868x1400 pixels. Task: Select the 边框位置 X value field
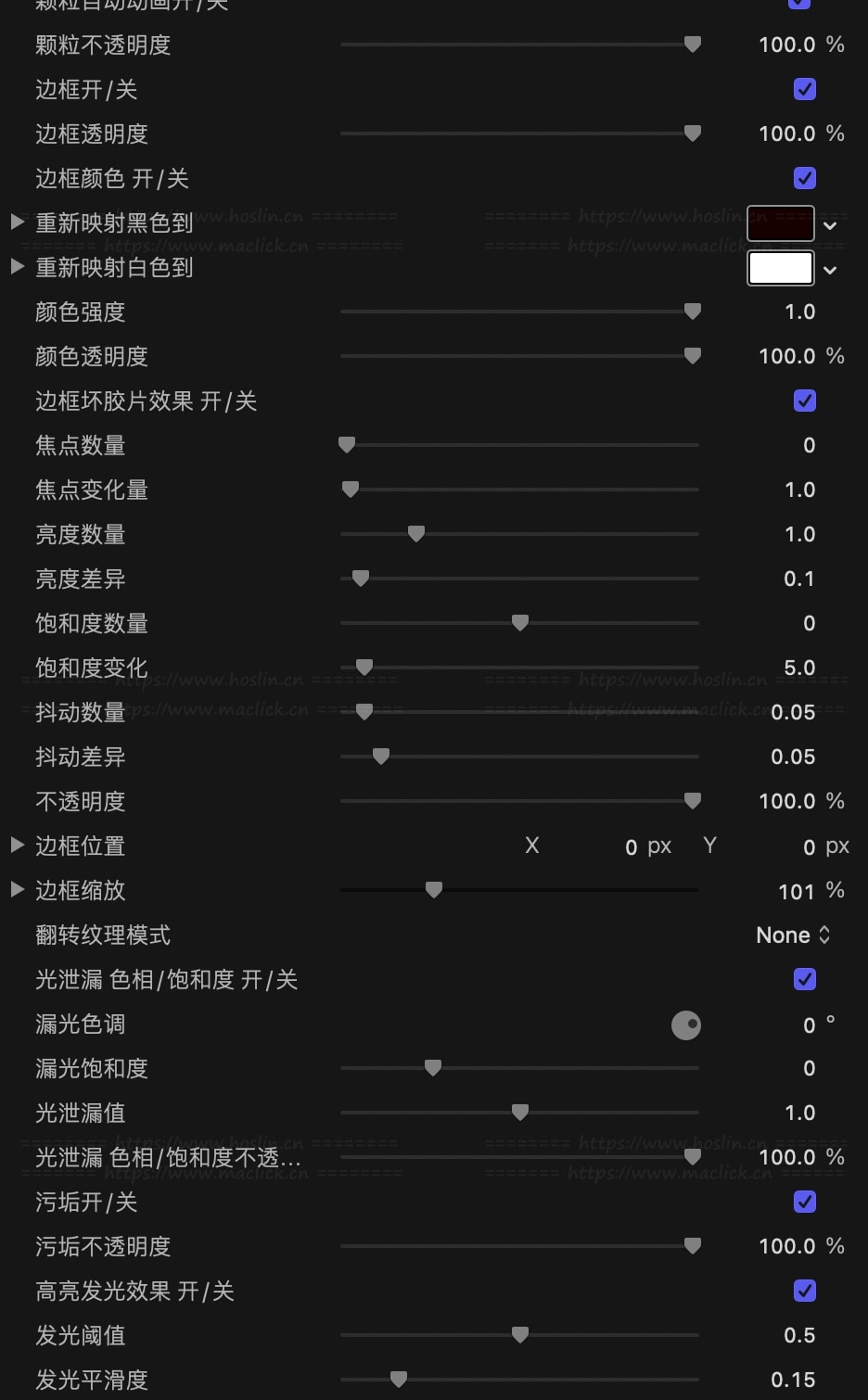point(631,847)
